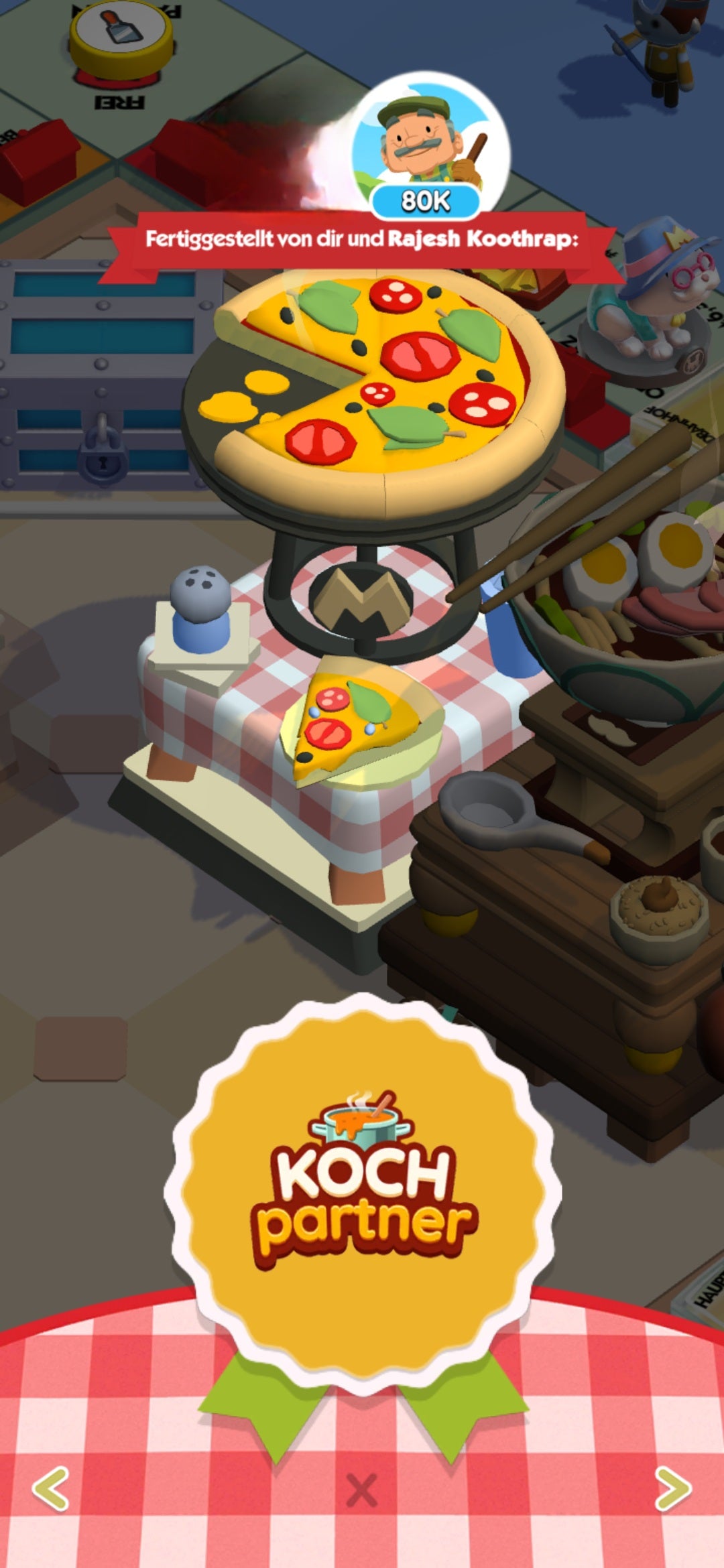Close the Kochpartner results screen

361,1490
